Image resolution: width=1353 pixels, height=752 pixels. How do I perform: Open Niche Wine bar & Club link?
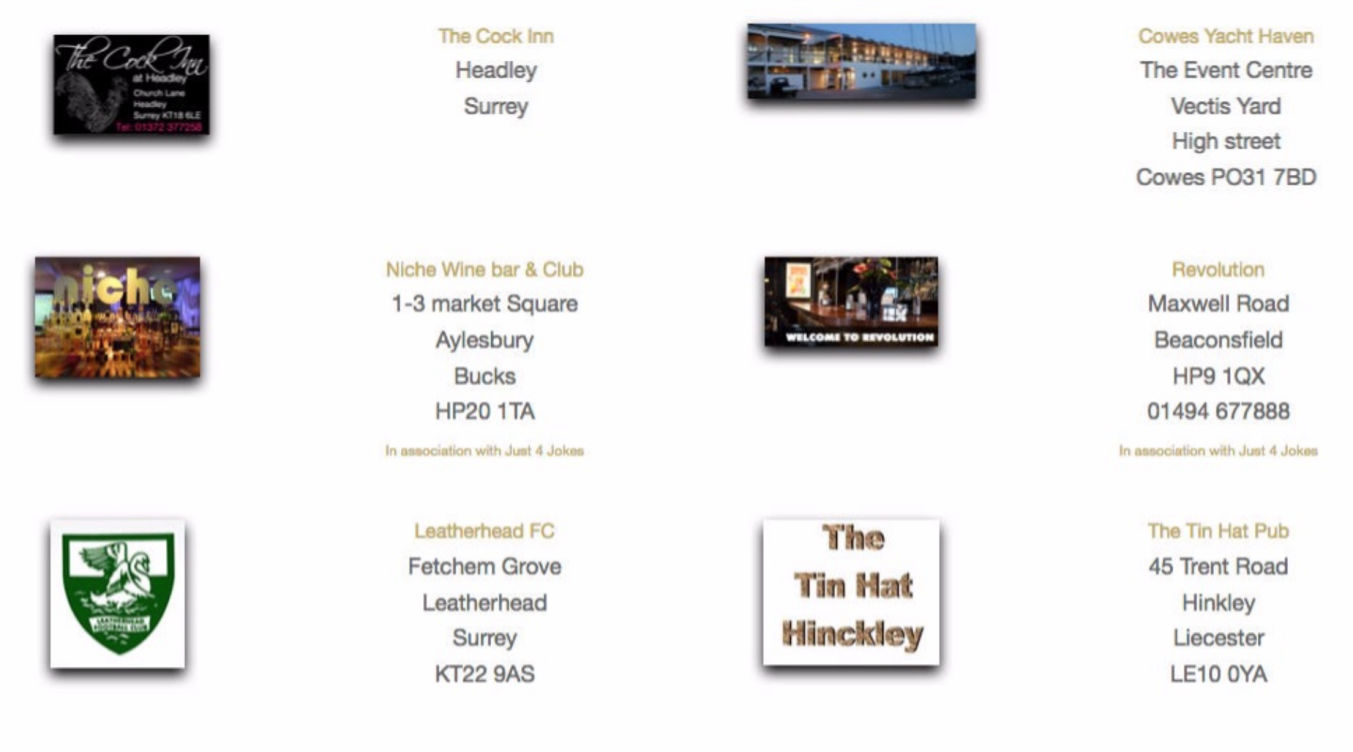[x=484, y=269]
